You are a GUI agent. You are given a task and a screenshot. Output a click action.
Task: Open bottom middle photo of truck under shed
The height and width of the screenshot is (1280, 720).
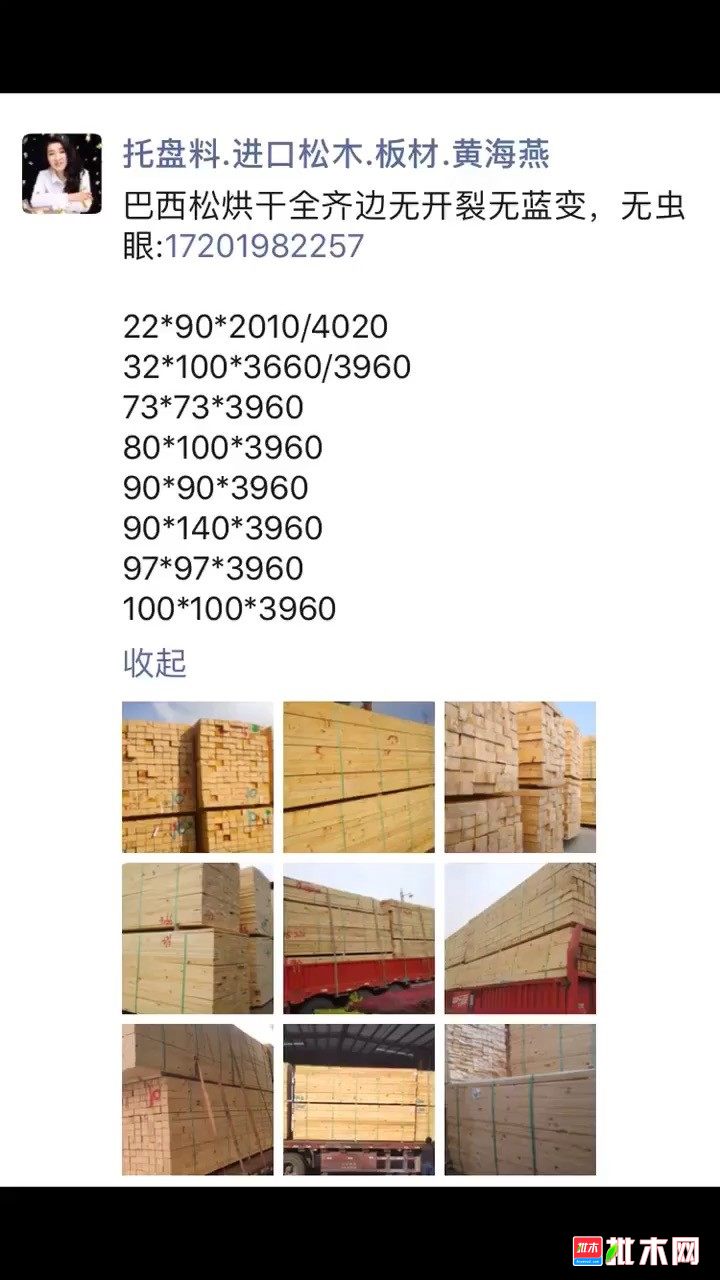coord(358,1099)
